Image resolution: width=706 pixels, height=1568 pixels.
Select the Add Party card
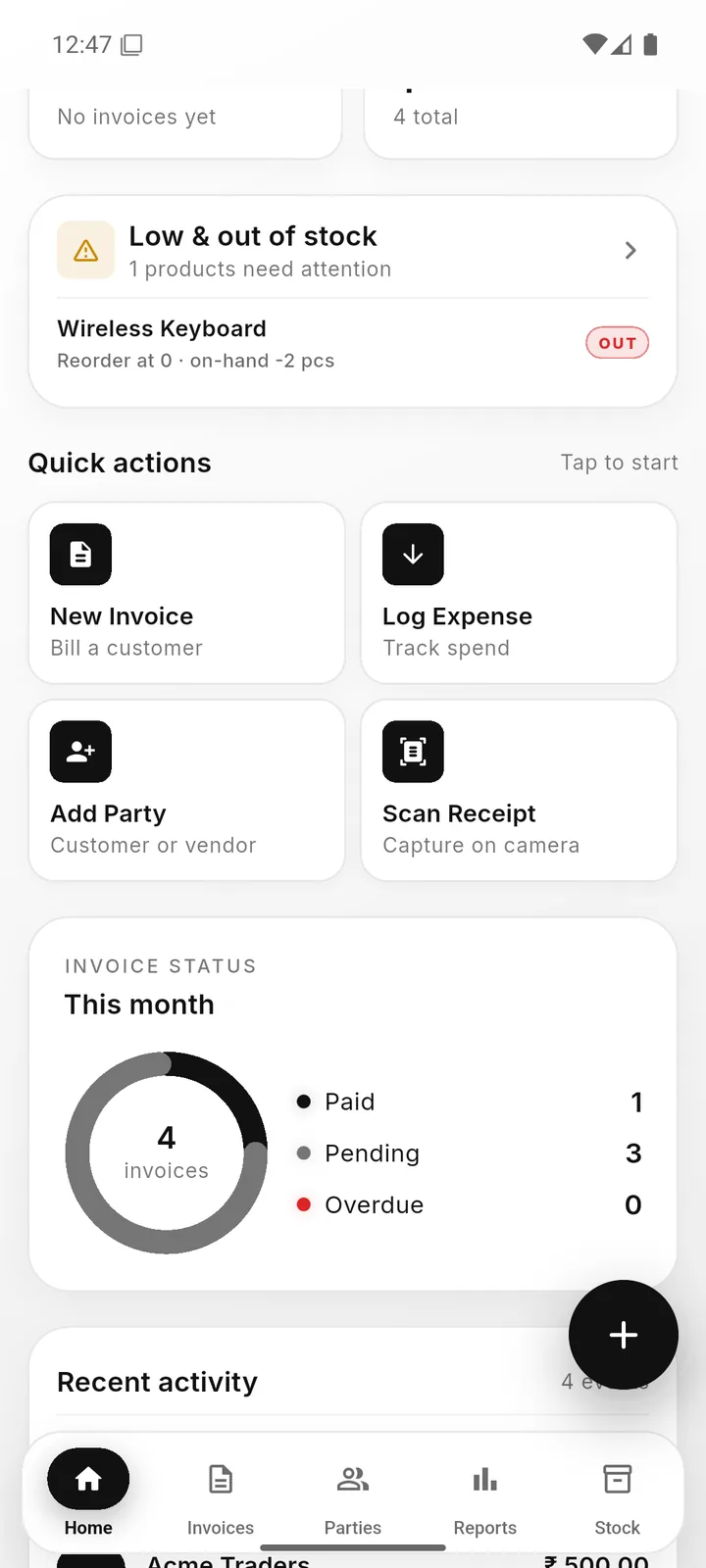pyautogui.click(x=186, y=790)
